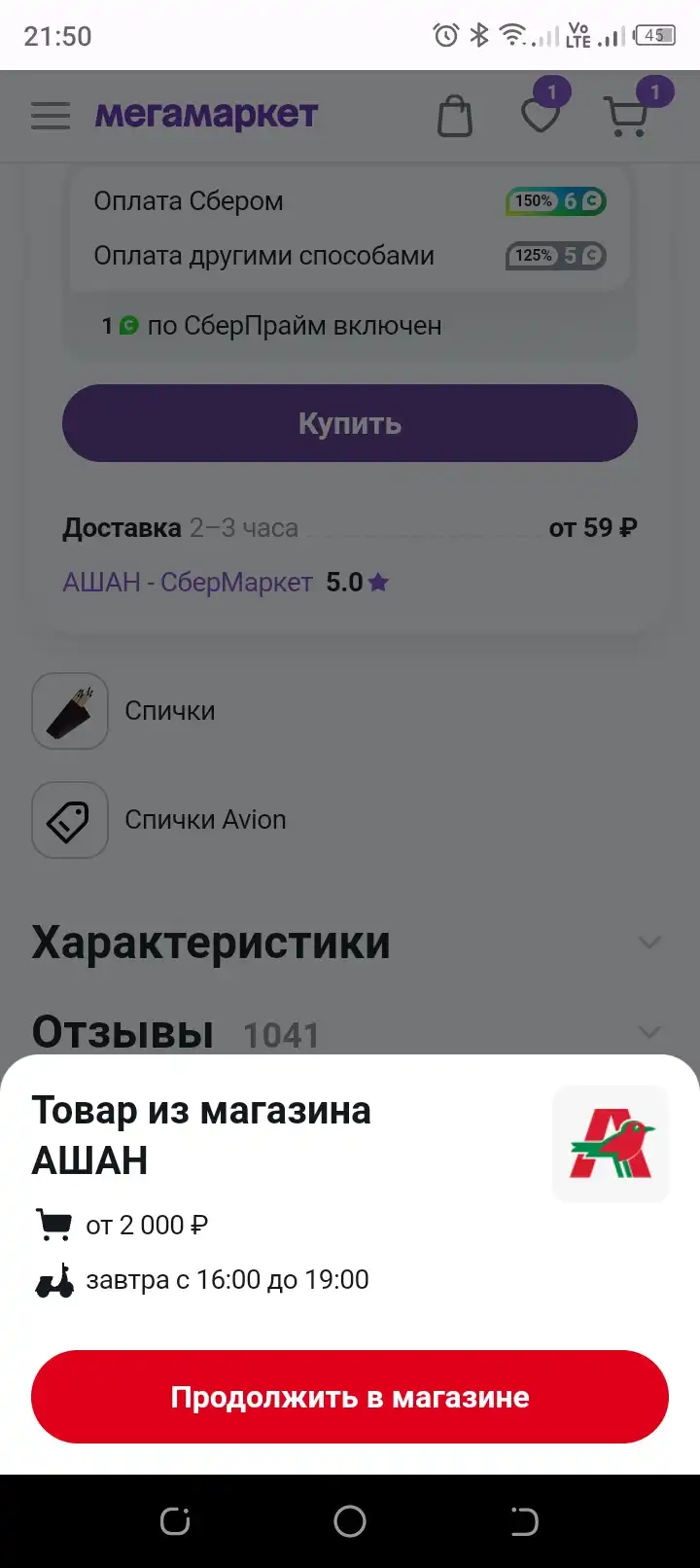700x1568 pixels.
Task: Tap the system back button
Action: point(524,1521)
